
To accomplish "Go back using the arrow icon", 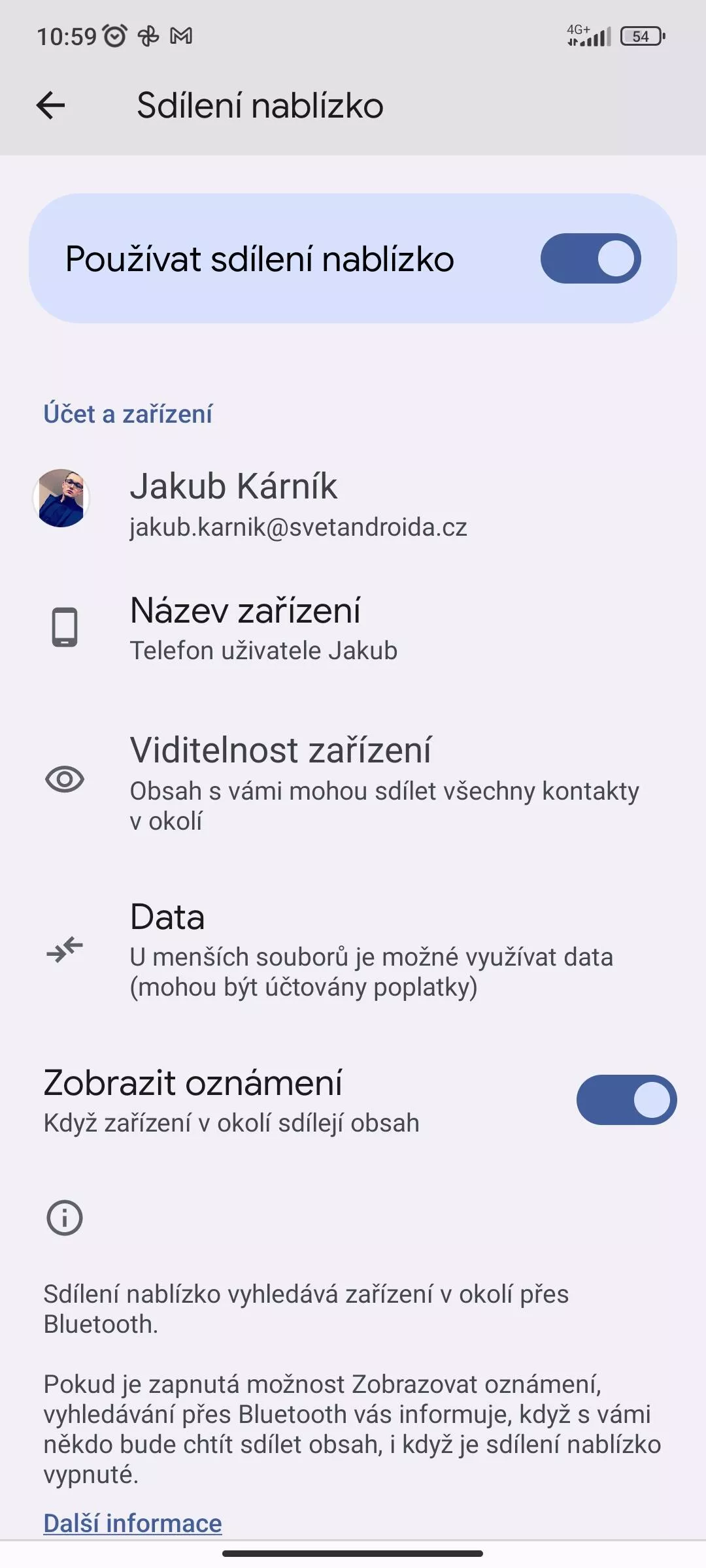I will point(50,105).
